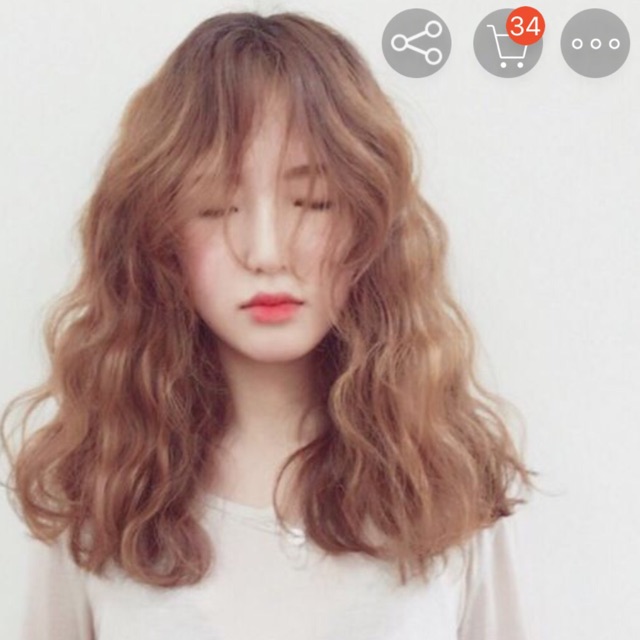Open the three-dot overflow menu

pyautogui.click(x=595, y=43)
